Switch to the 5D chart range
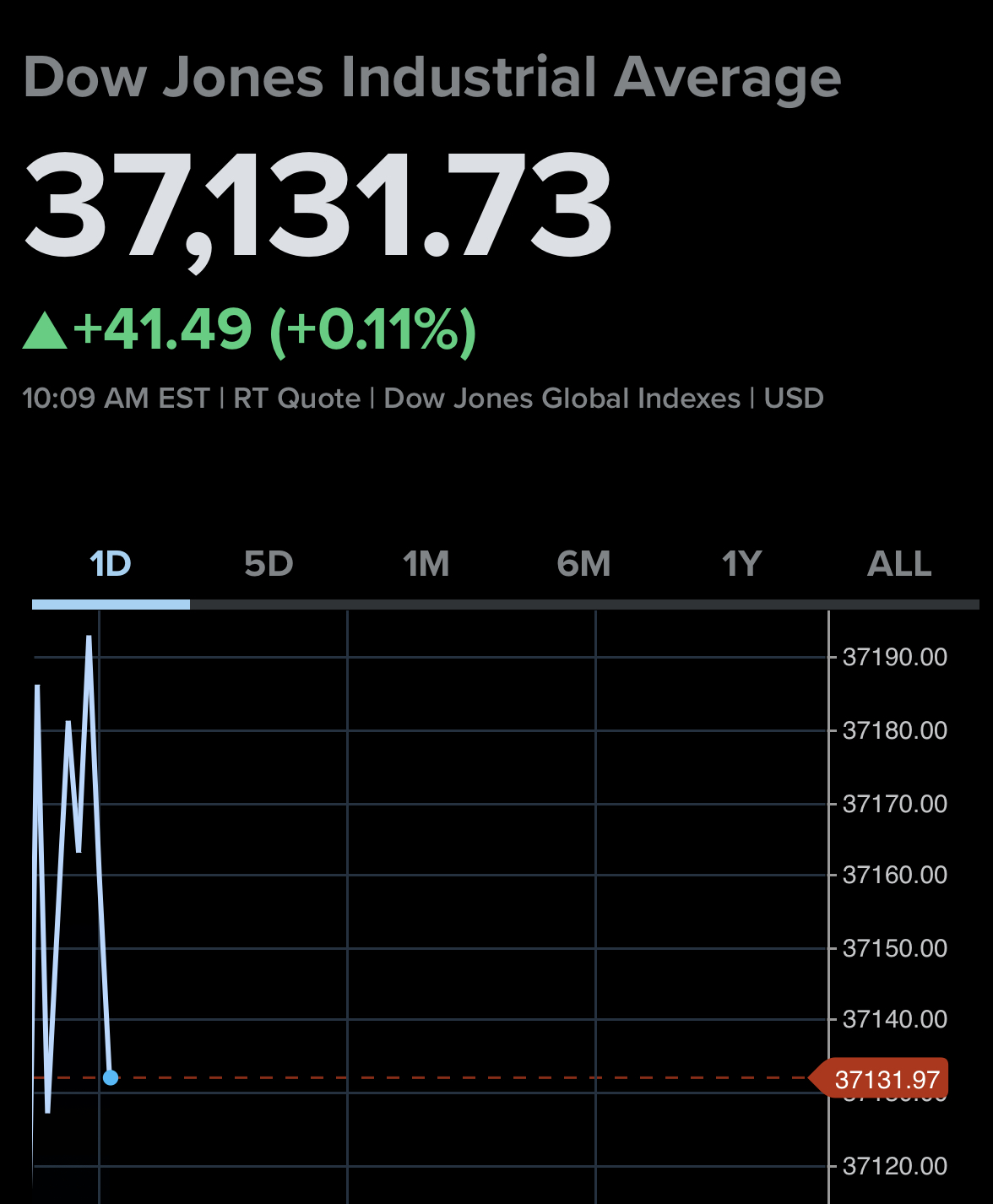The width and height of the screenshot is (993, 1204). tap(269, 564)
